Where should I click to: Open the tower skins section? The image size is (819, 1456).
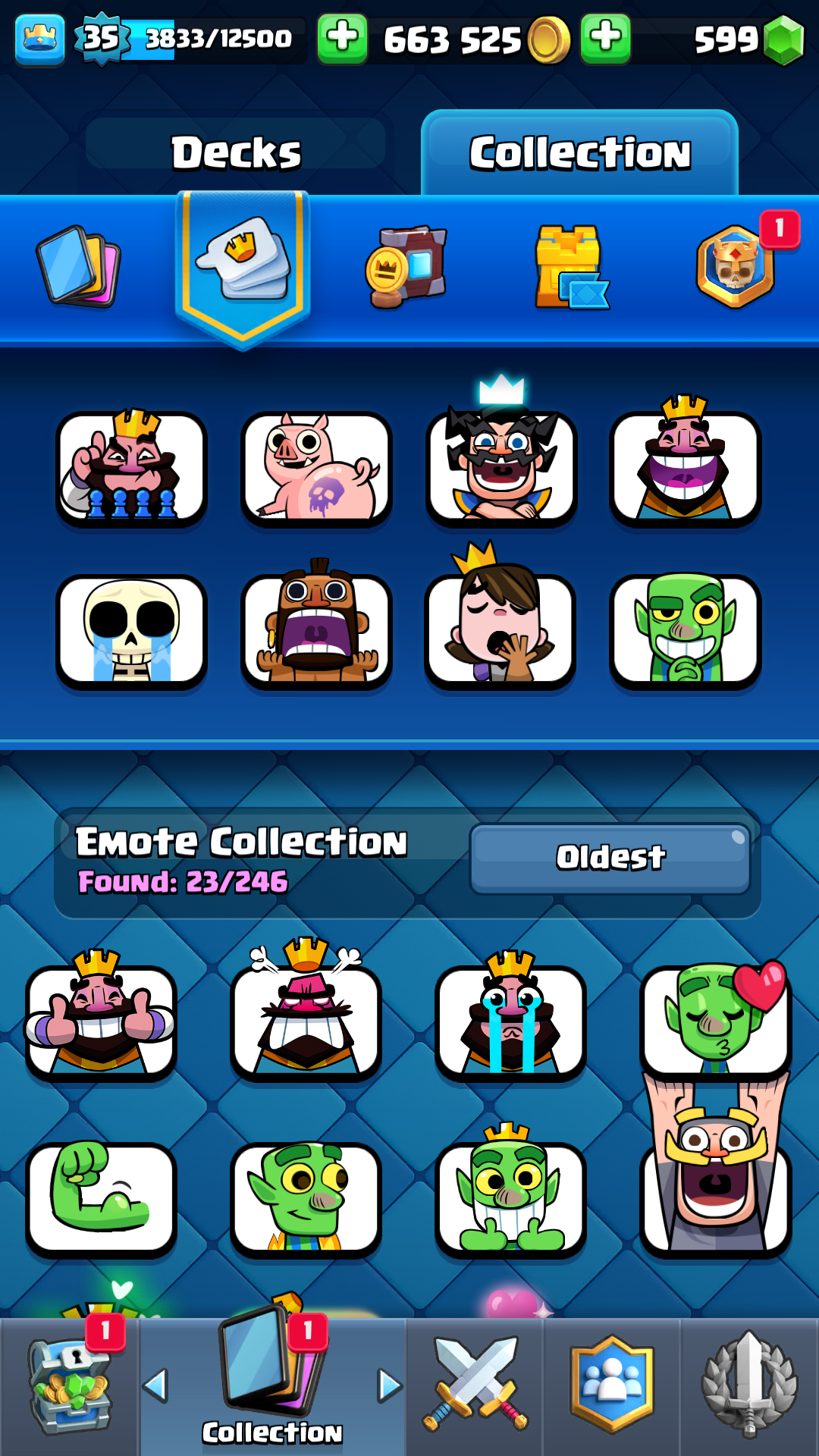[570, 266]
